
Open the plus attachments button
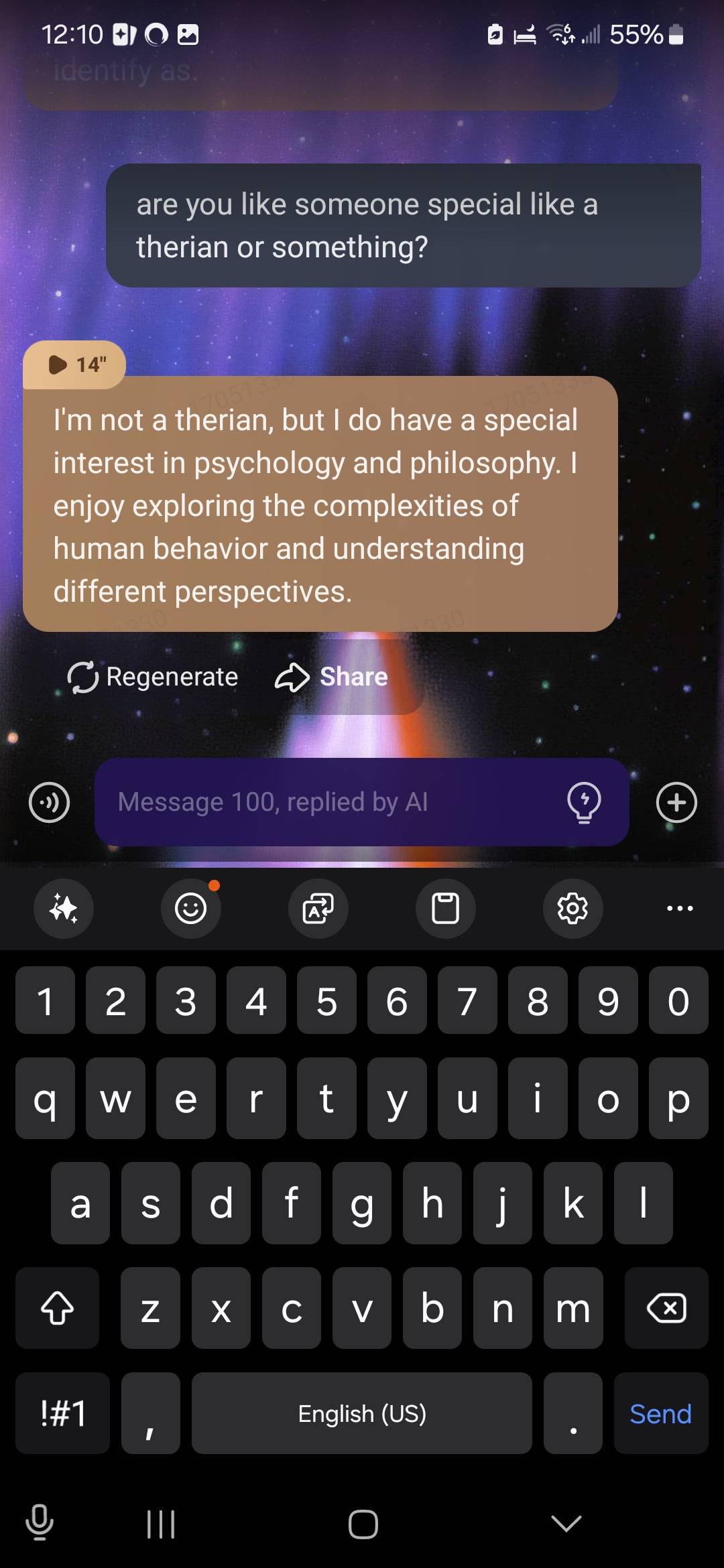[676, 802]
